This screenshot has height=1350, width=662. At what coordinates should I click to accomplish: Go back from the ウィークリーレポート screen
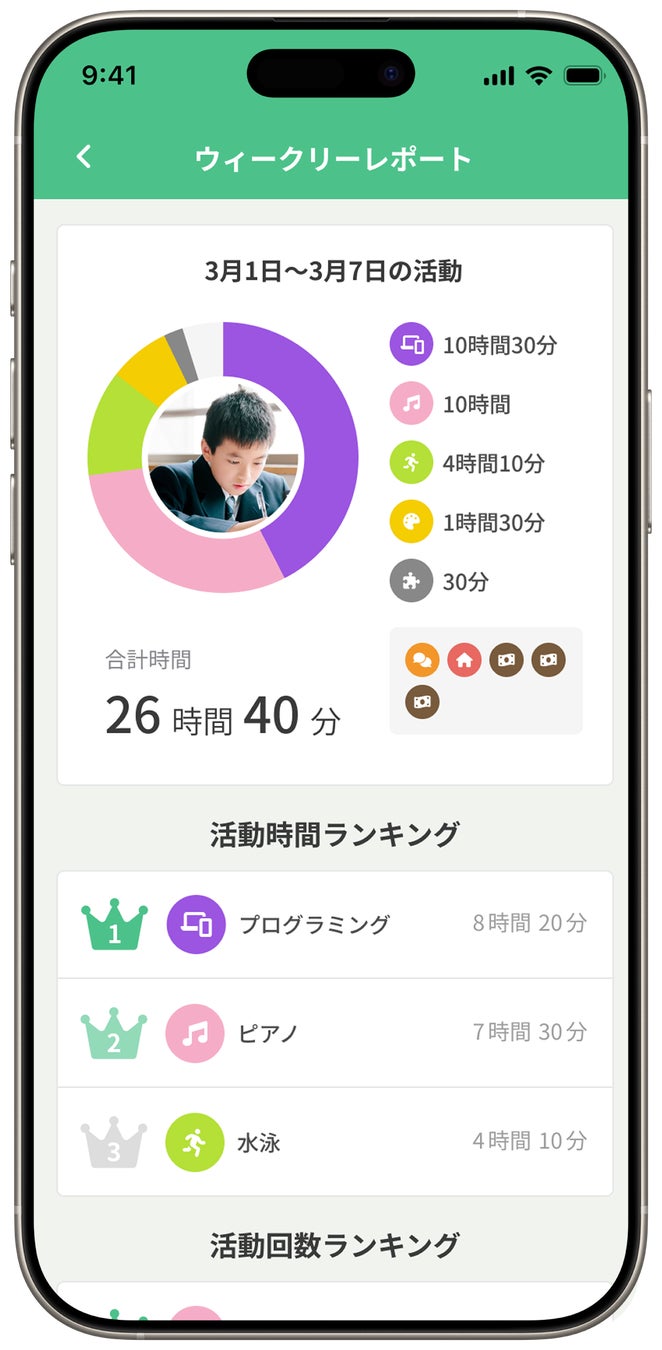point(84,157)
